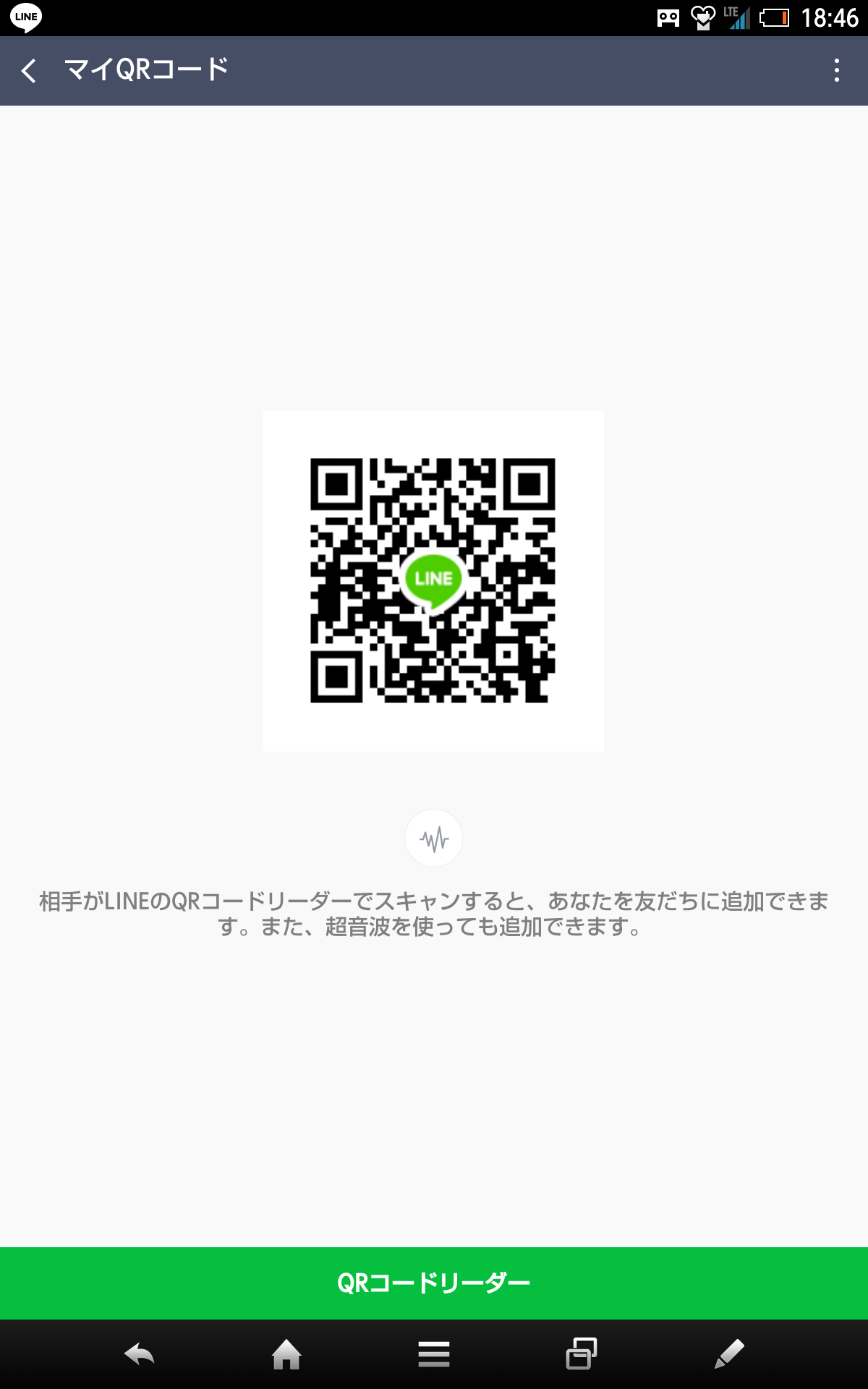Open the recent apps view
868x1389 pixels.
(581, 1354)
